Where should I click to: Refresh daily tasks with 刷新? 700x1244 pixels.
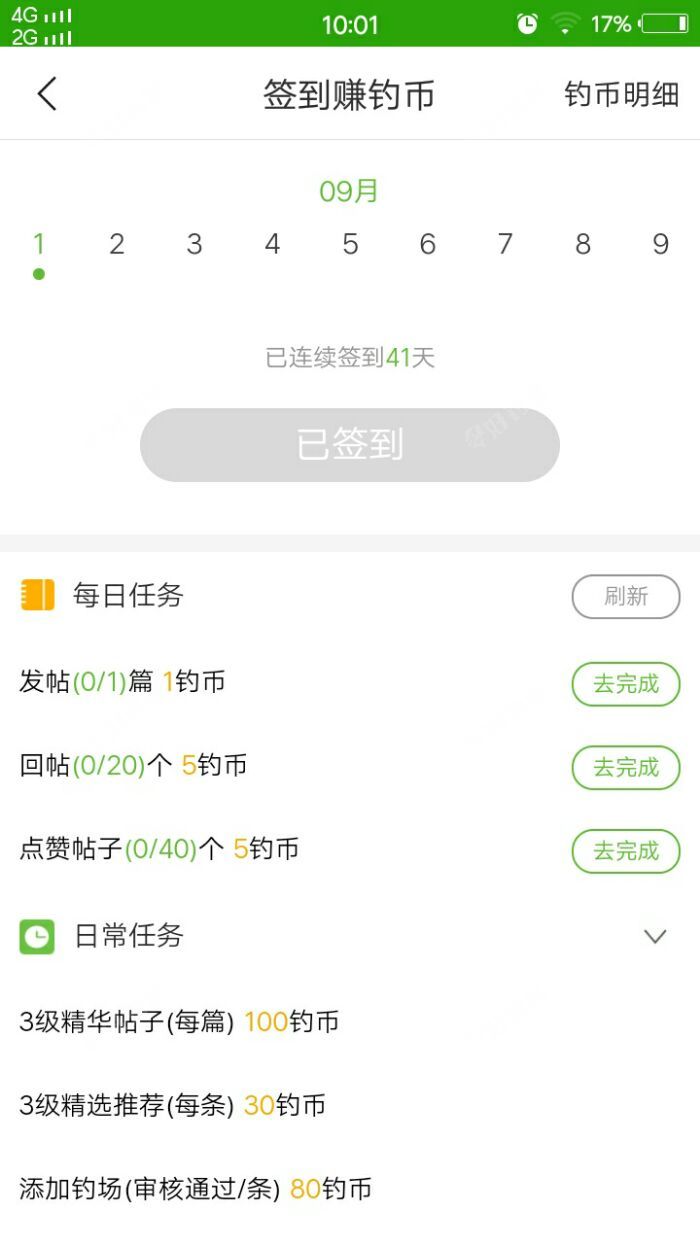[x=626, y=597]
